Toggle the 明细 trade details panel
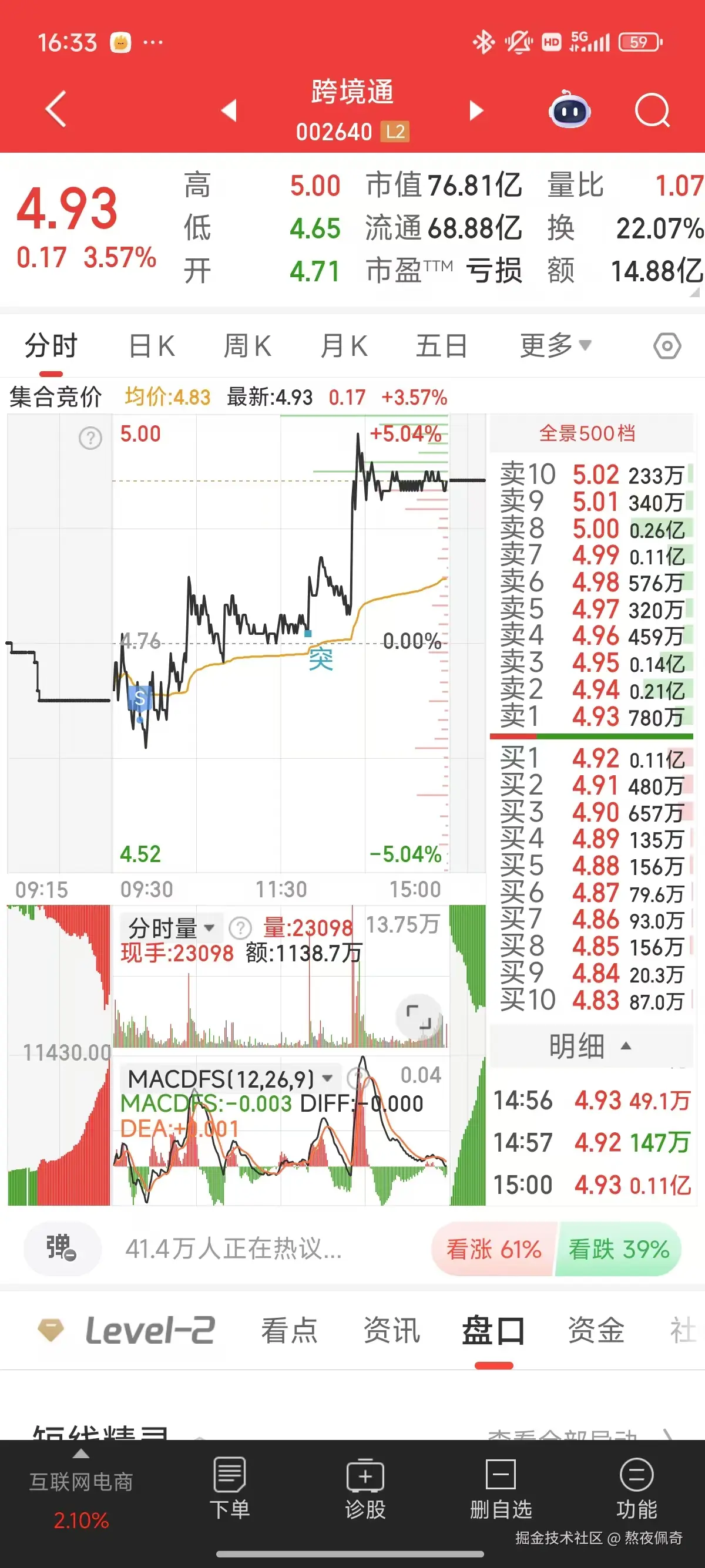The height and width of the screenshot is (1568, 705). (589, 1047)
